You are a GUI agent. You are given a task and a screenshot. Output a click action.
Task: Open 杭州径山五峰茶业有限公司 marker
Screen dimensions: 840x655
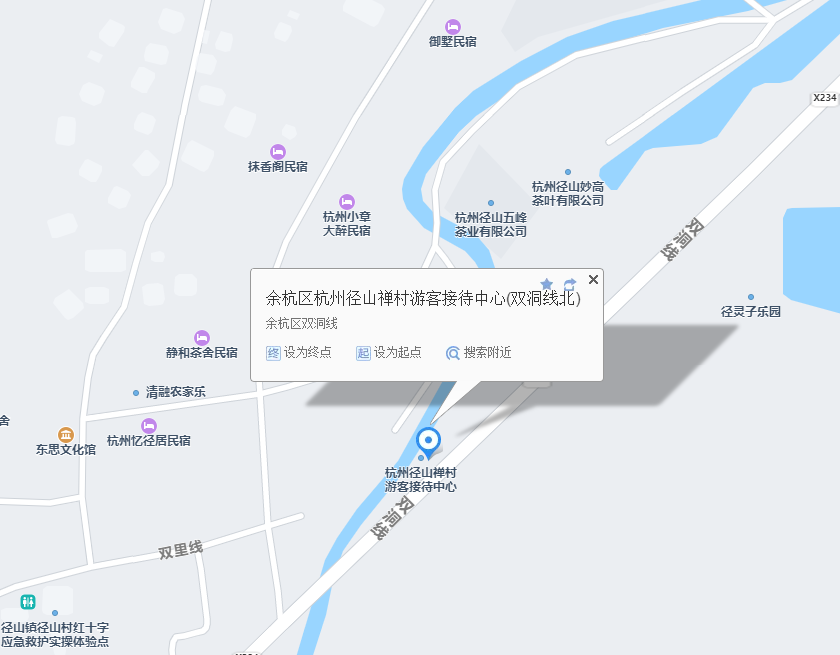pos(490,203)
